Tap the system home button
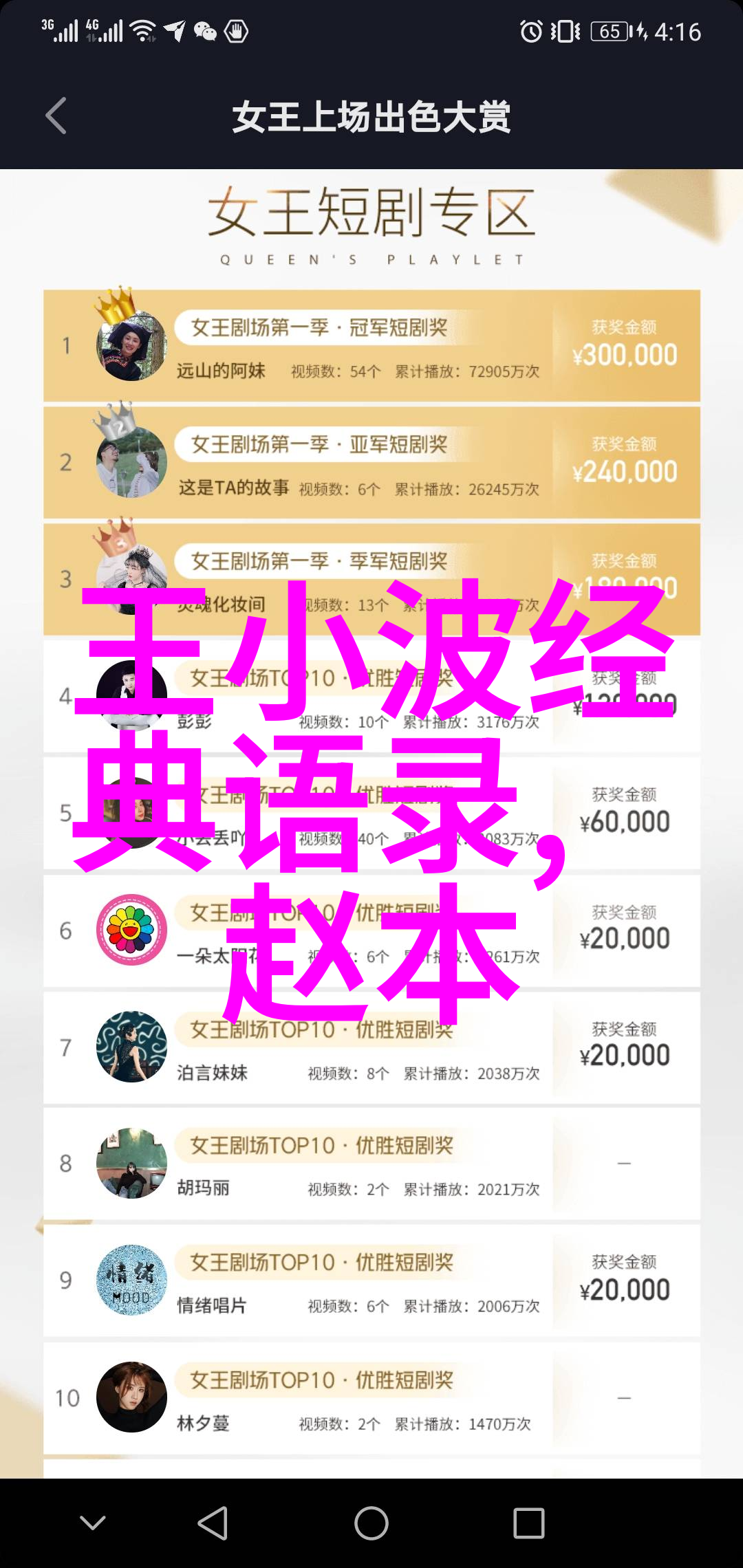 click(371, 1523)
